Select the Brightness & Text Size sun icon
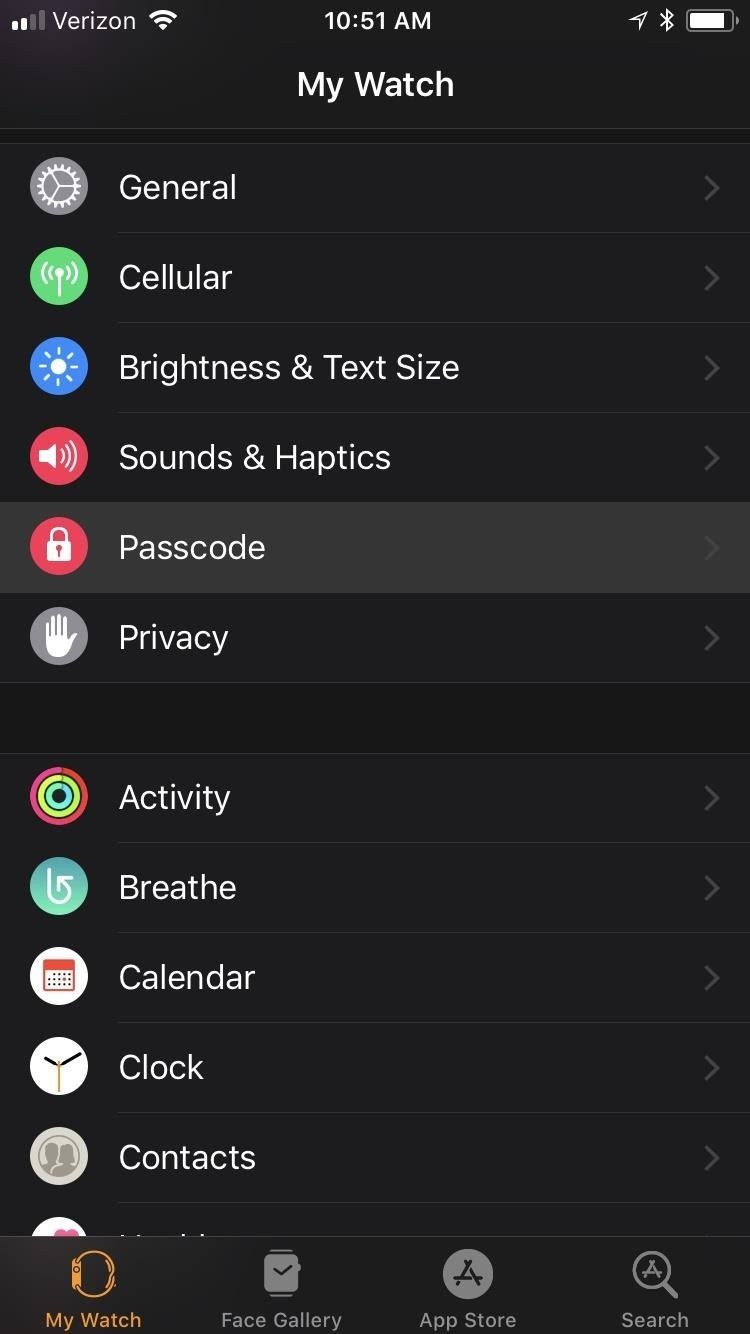 point(59,367)
